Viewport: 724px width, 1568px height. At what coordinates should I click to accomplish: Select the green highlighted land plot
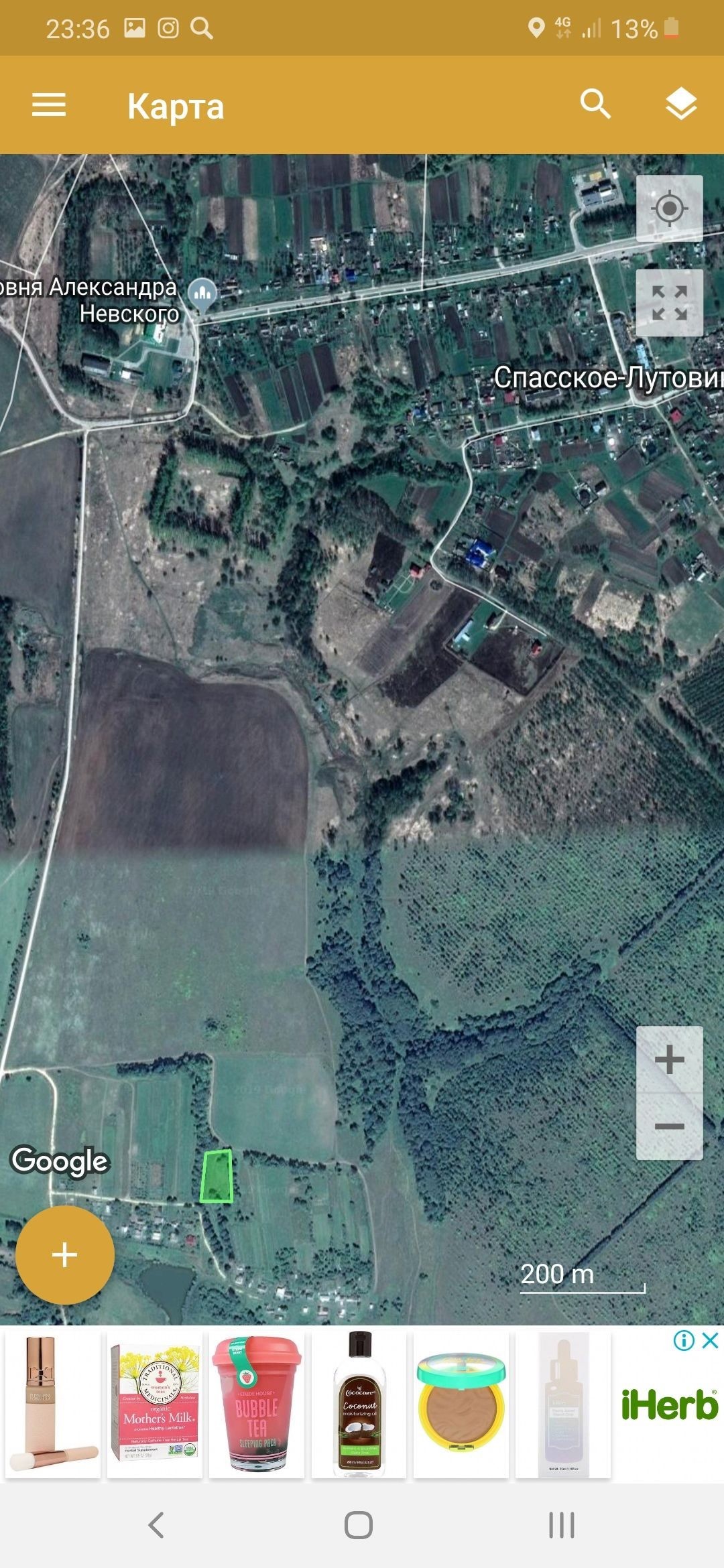click(217, 1177)
